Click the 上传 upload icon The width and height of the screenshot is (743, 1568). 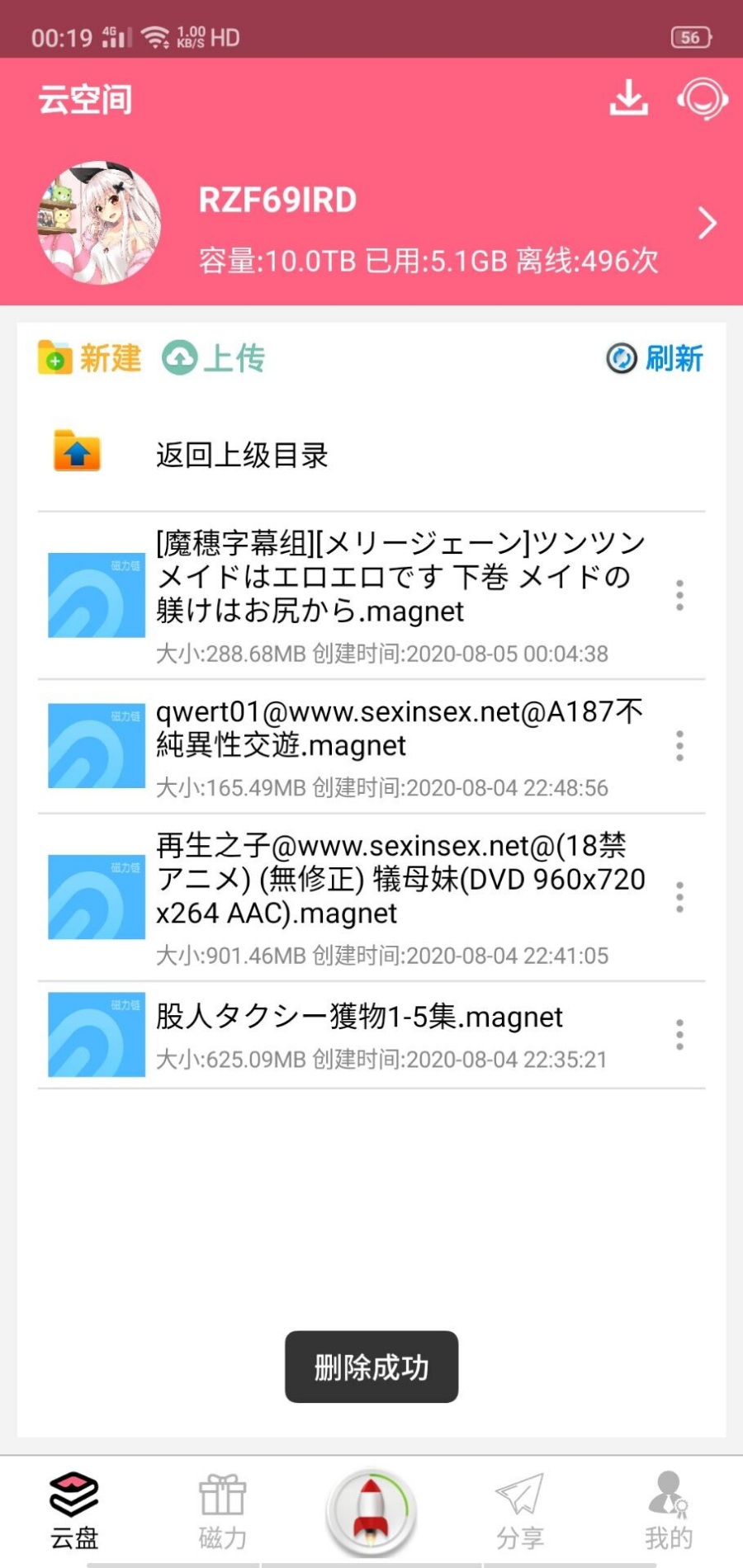coord(181,357)
